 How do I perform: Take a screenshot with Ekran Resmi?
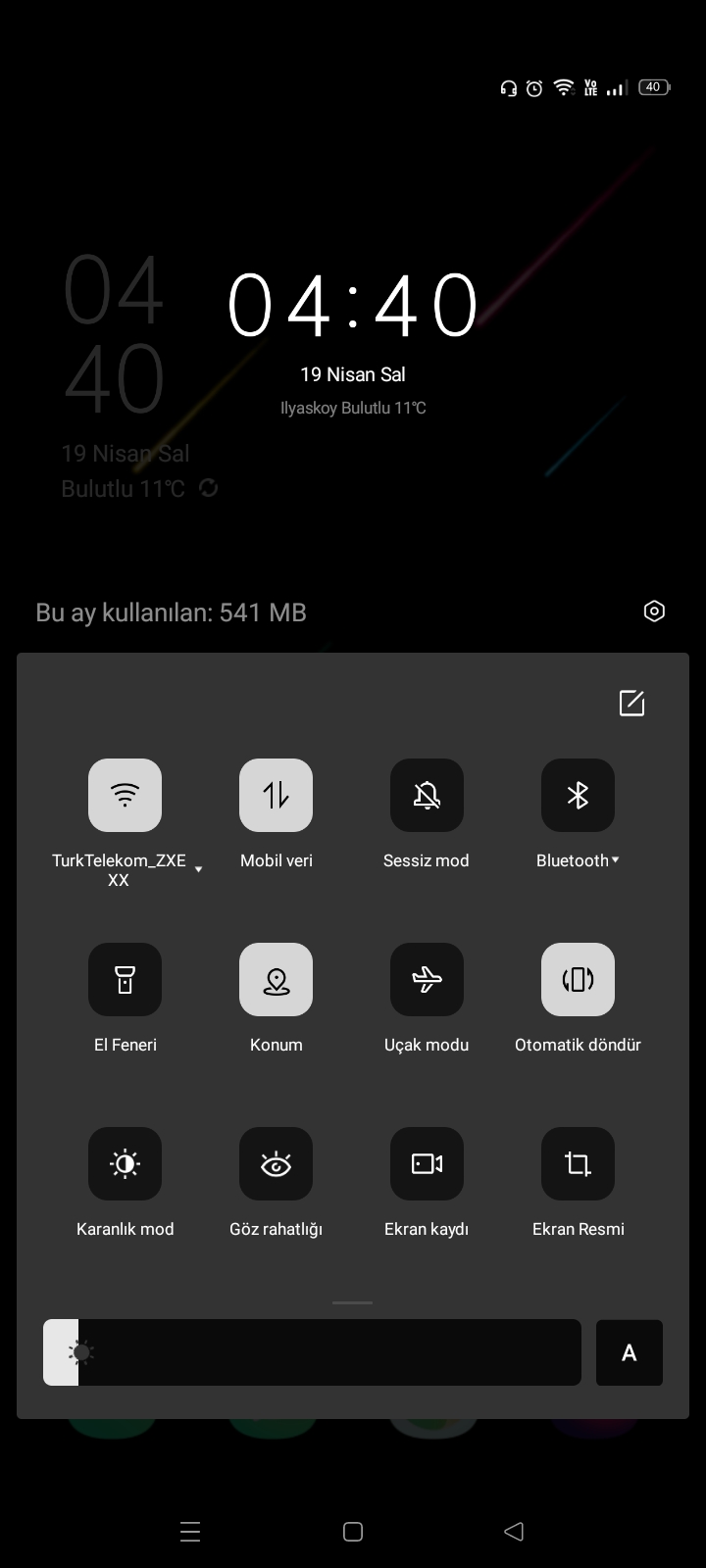pos(578,1163)
